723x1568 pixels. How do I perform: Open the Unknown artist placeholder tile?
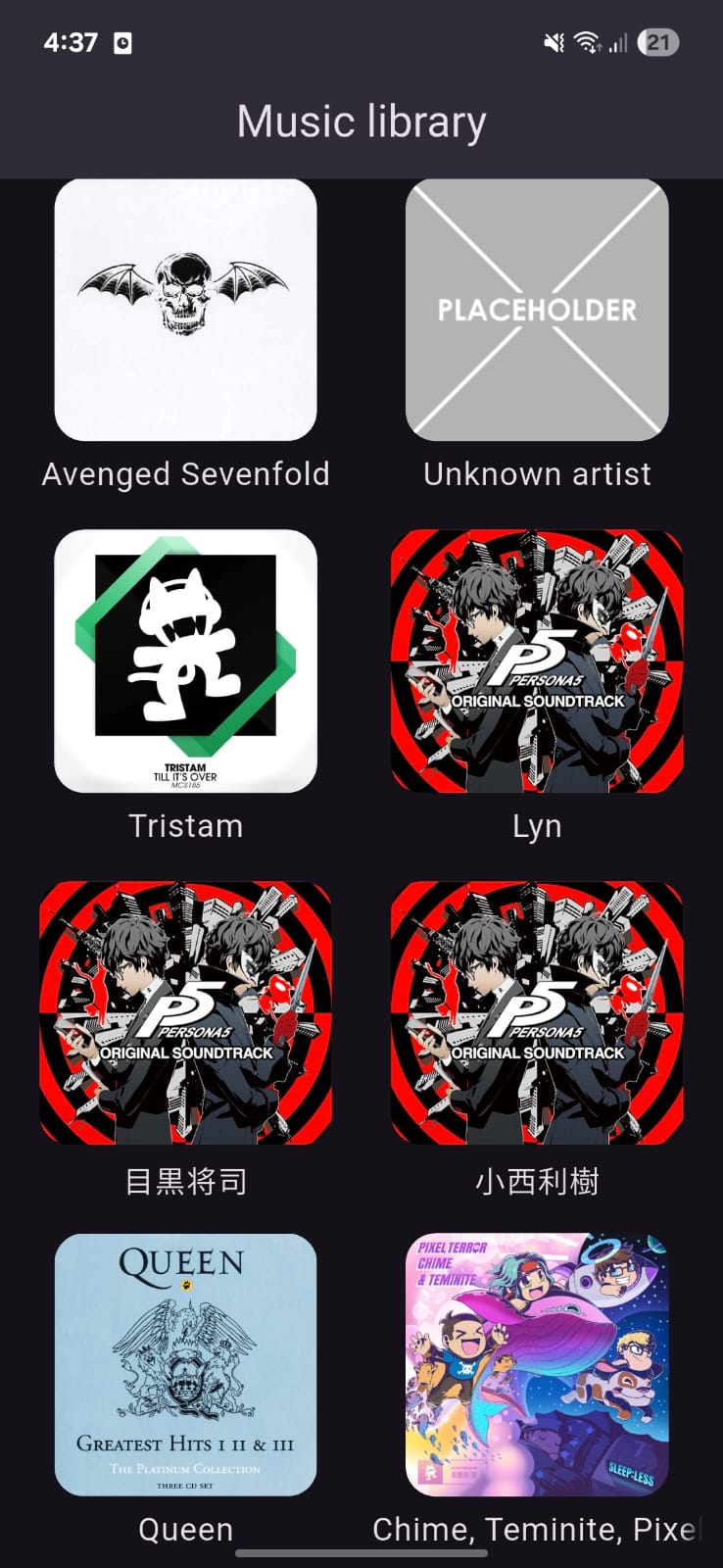point(537,310)
